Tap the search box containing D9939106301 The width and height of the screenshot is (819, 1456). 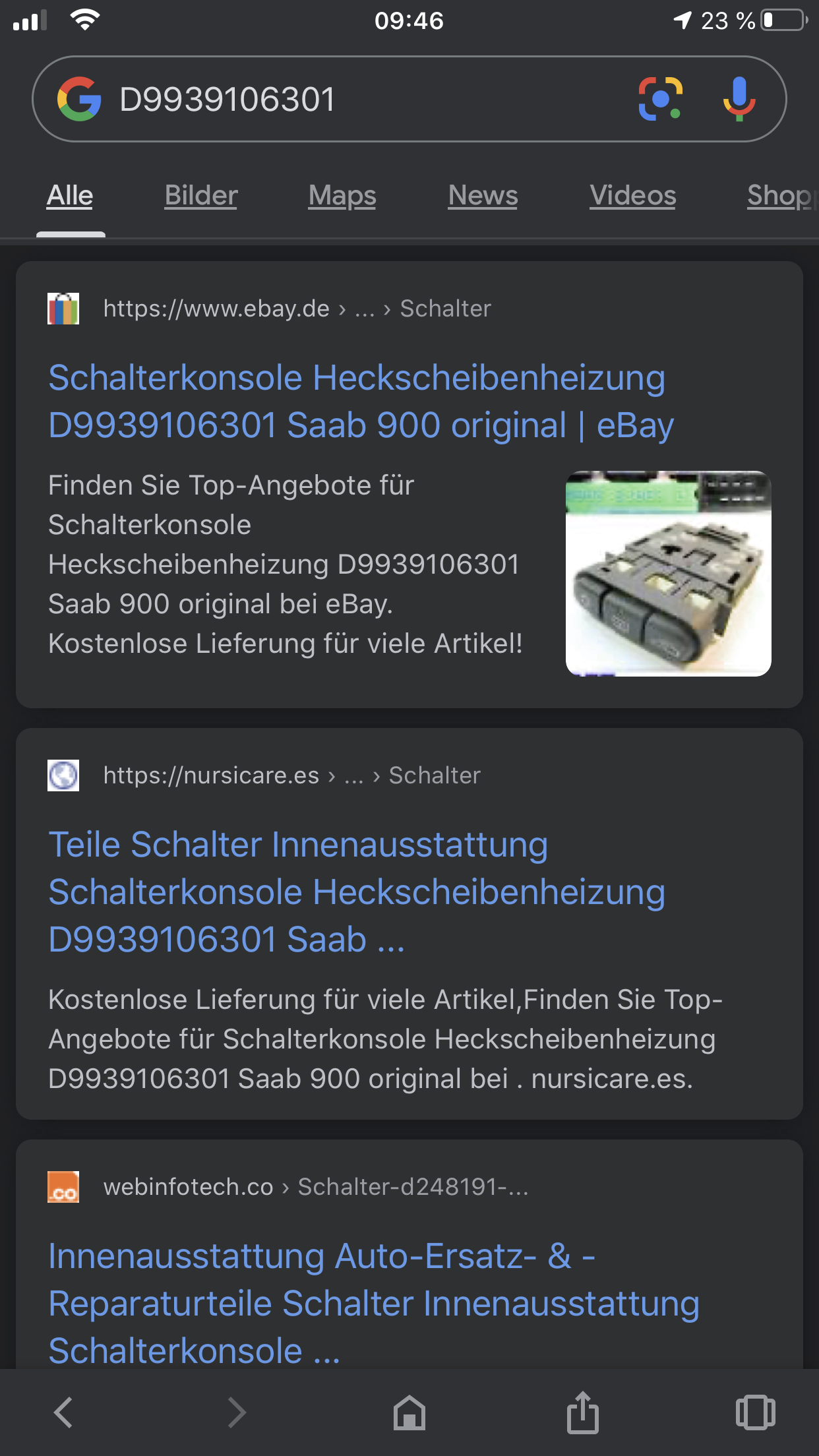tap(409, 99)
